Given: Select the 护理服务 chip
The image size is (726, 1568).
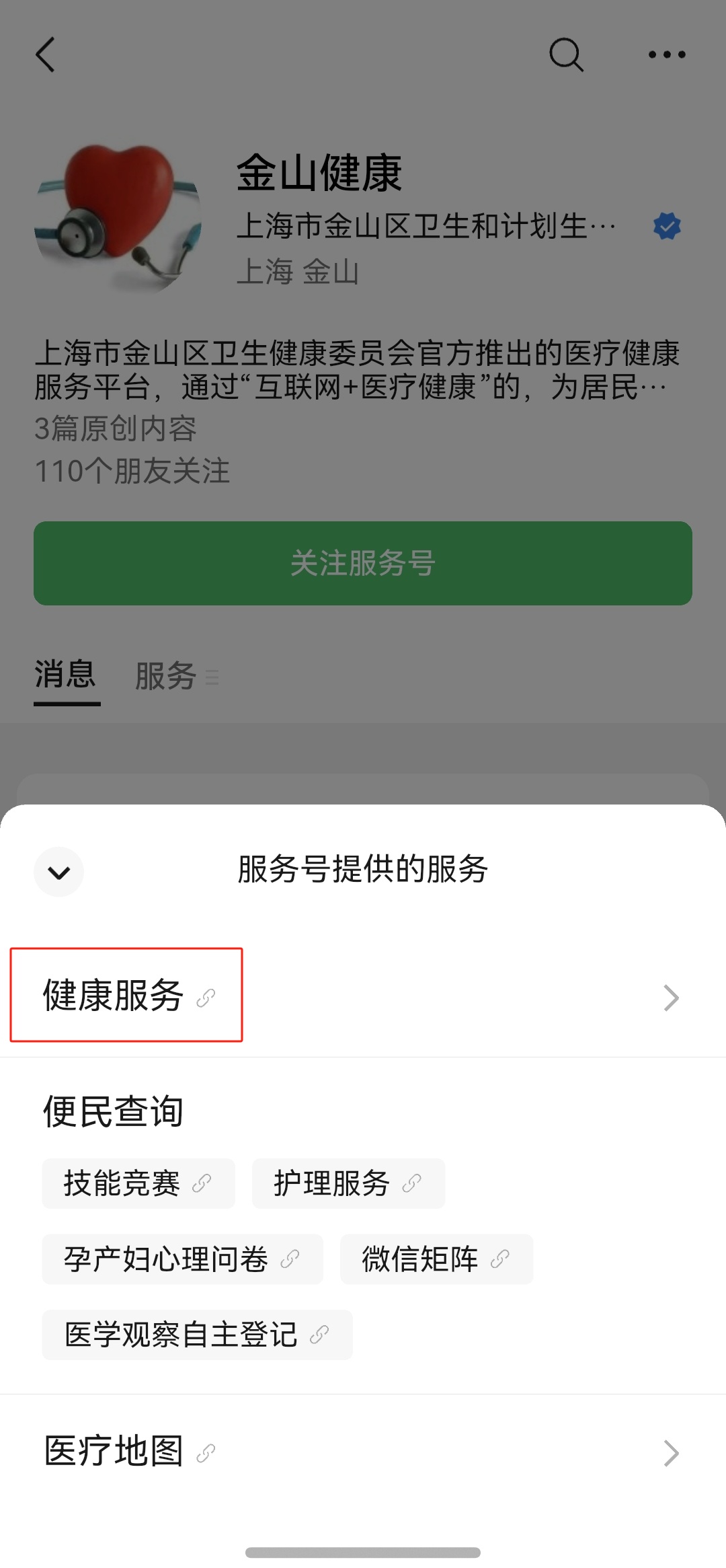Looking at the screenshot, I should coord(348,1183).
